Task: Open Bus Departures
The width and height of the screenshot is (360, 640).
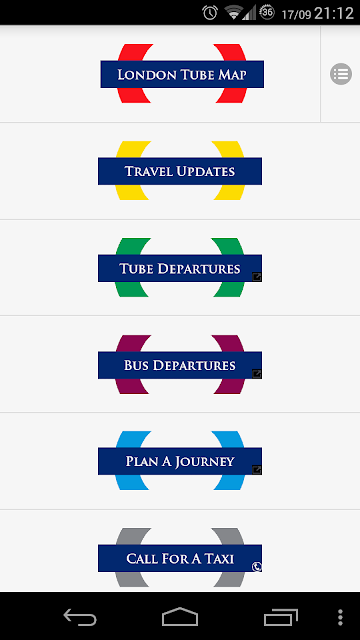Action: click(x=180, y=364)
